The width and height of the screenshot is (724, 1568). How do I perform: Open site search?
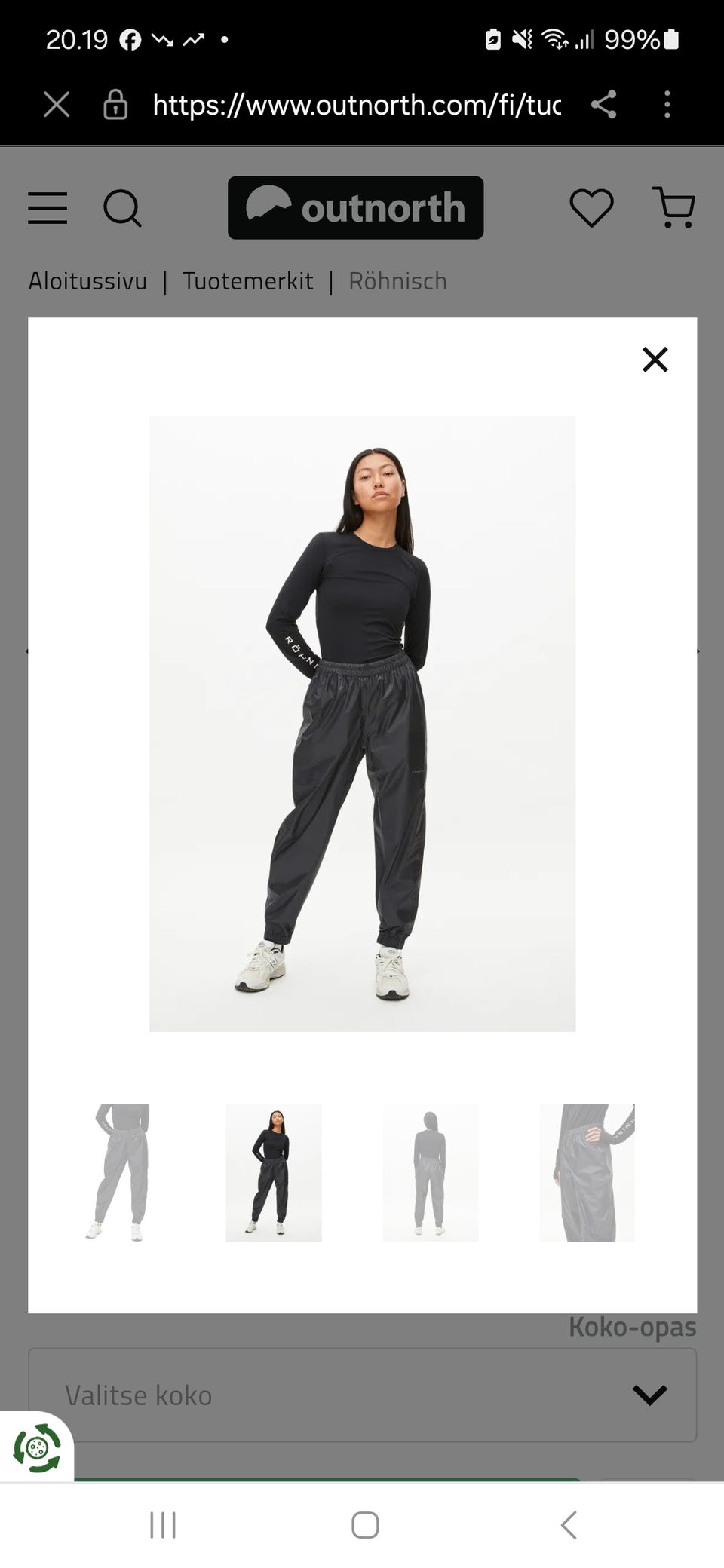point(122,208)
